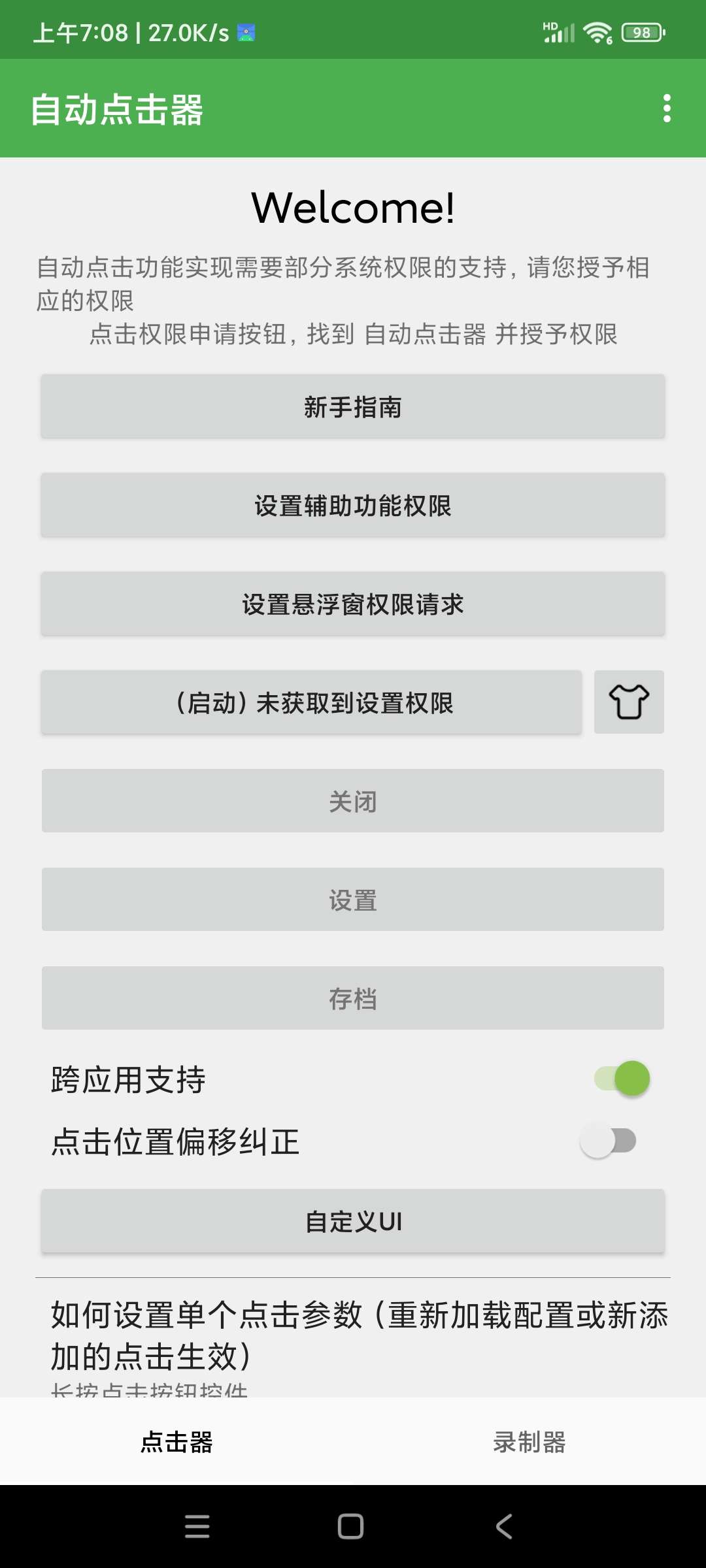
Task: Disable the 跨应用支持 switch
Action: [622, 1078]
